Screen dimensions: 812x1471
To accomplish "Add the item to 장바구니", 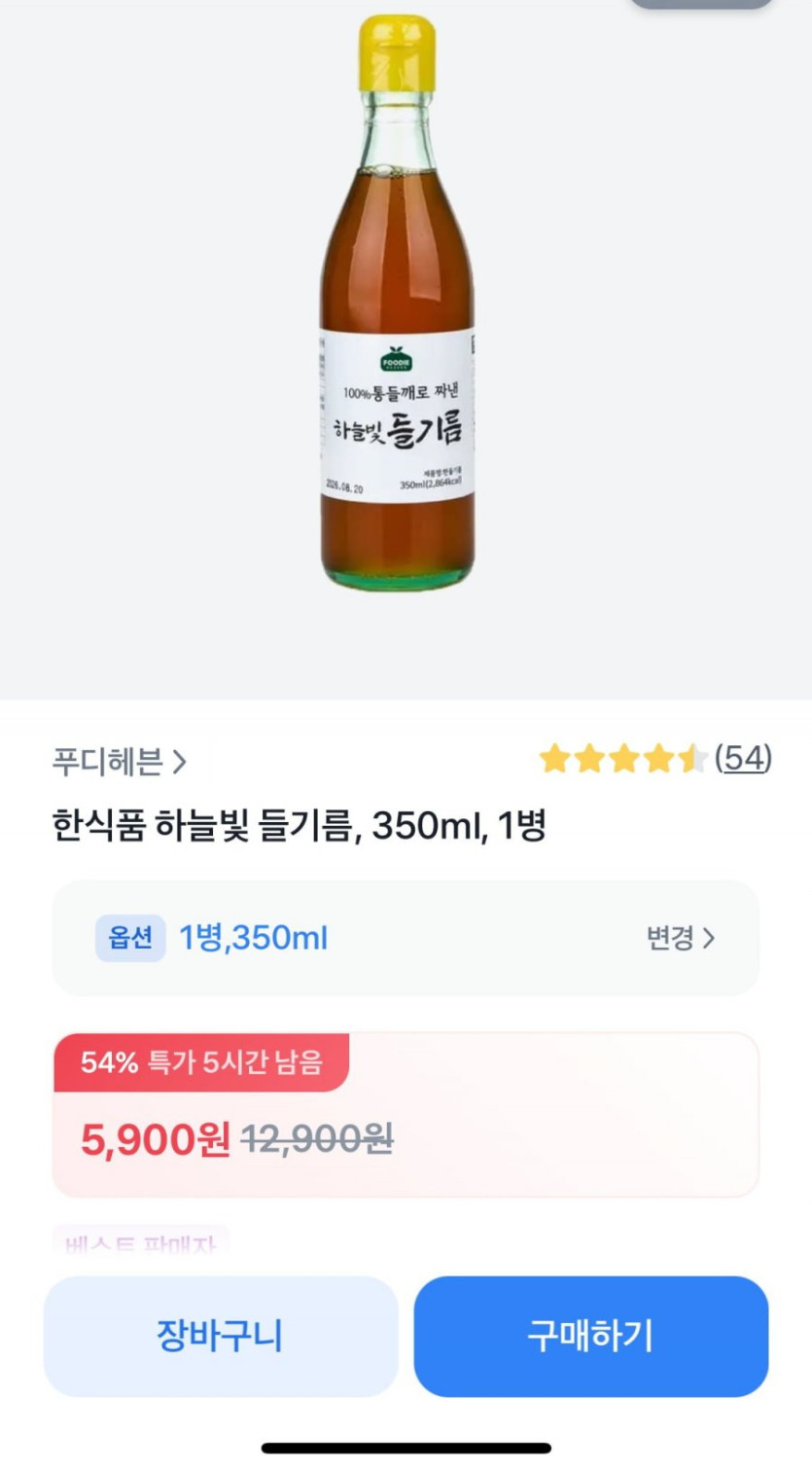I will tap(221, 1336).
